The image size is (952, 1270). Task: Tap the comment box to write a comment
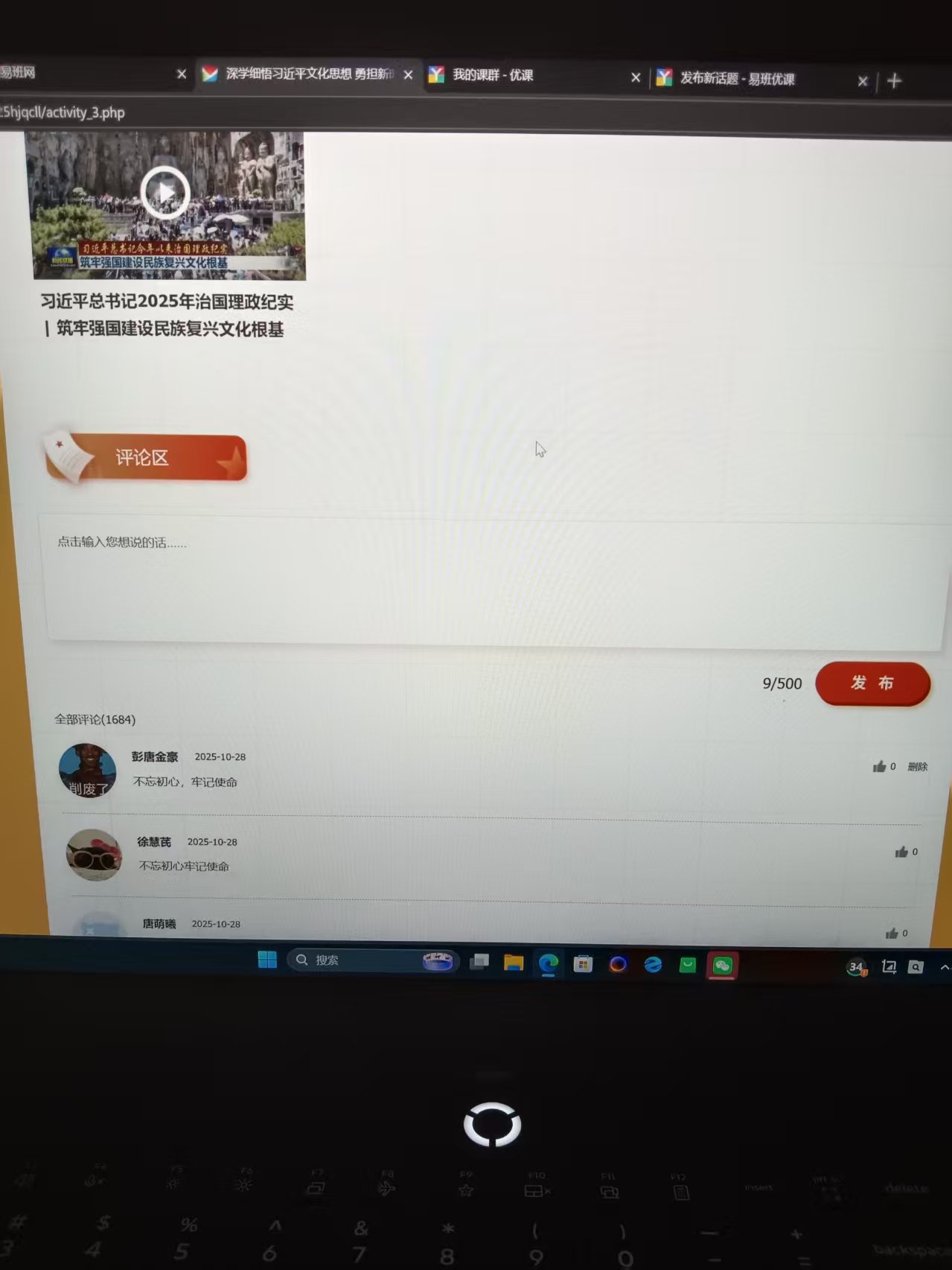coord(491,581)
